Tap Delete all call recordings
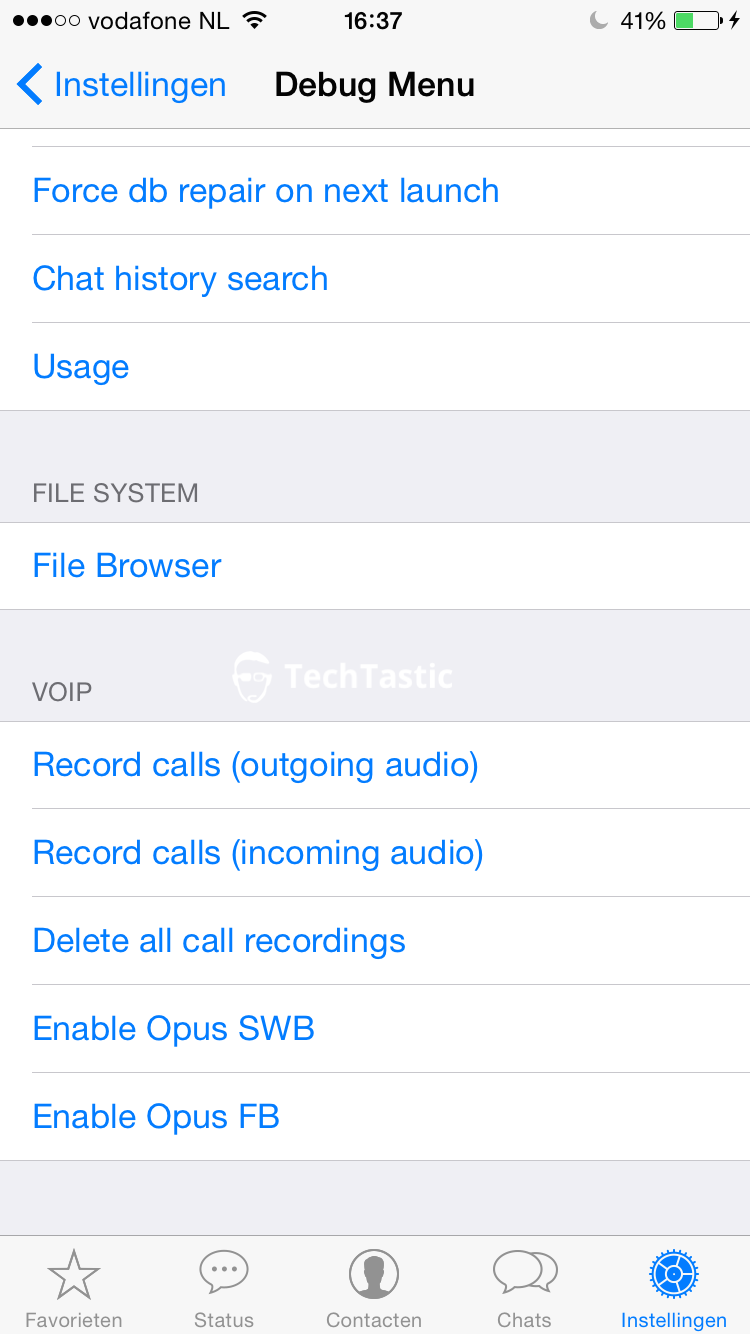The width and height of the screenshot is (750, 1334). point(219,941)
